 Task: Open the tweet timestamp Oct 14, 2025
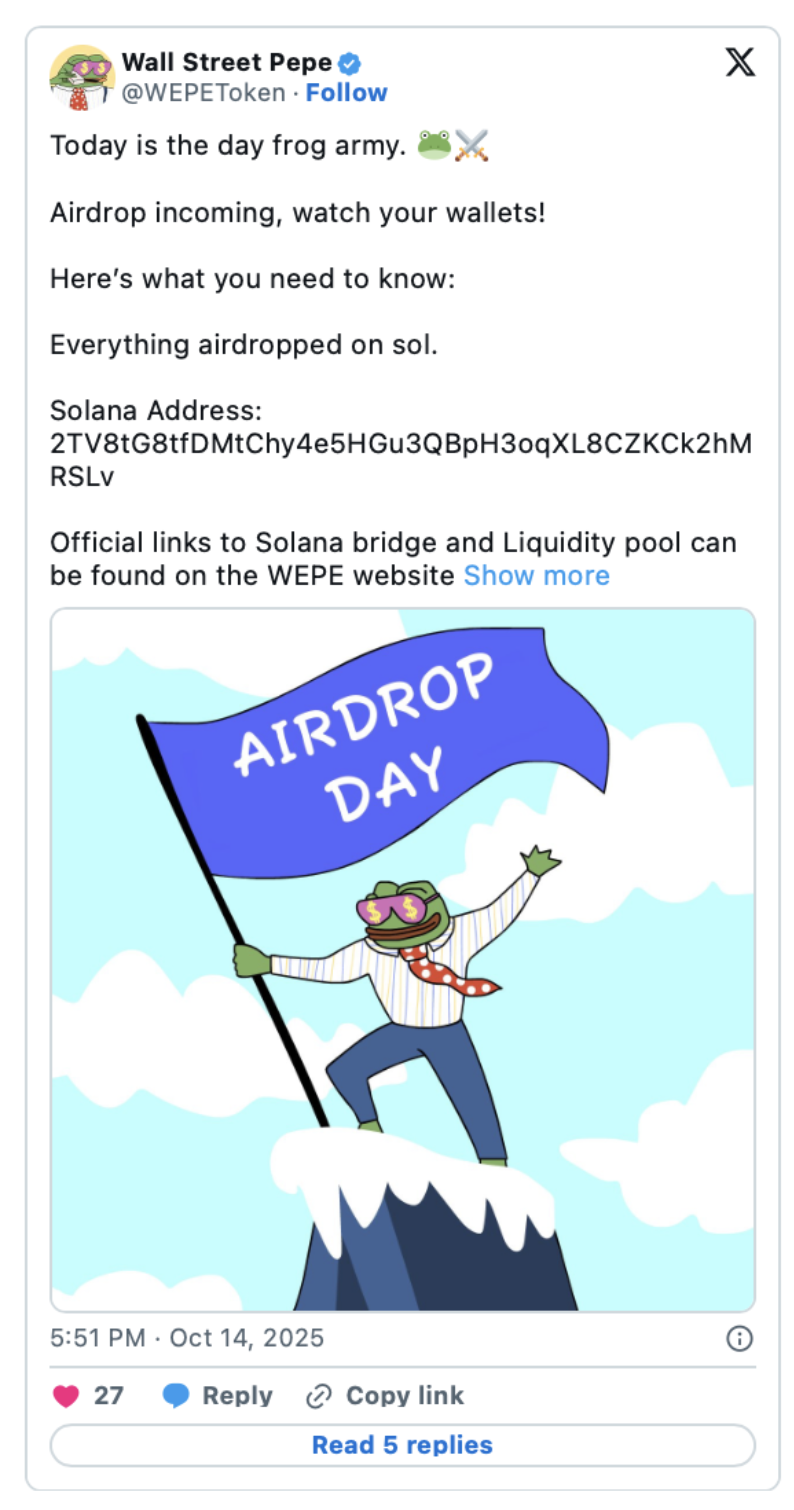pos(187,1338)
